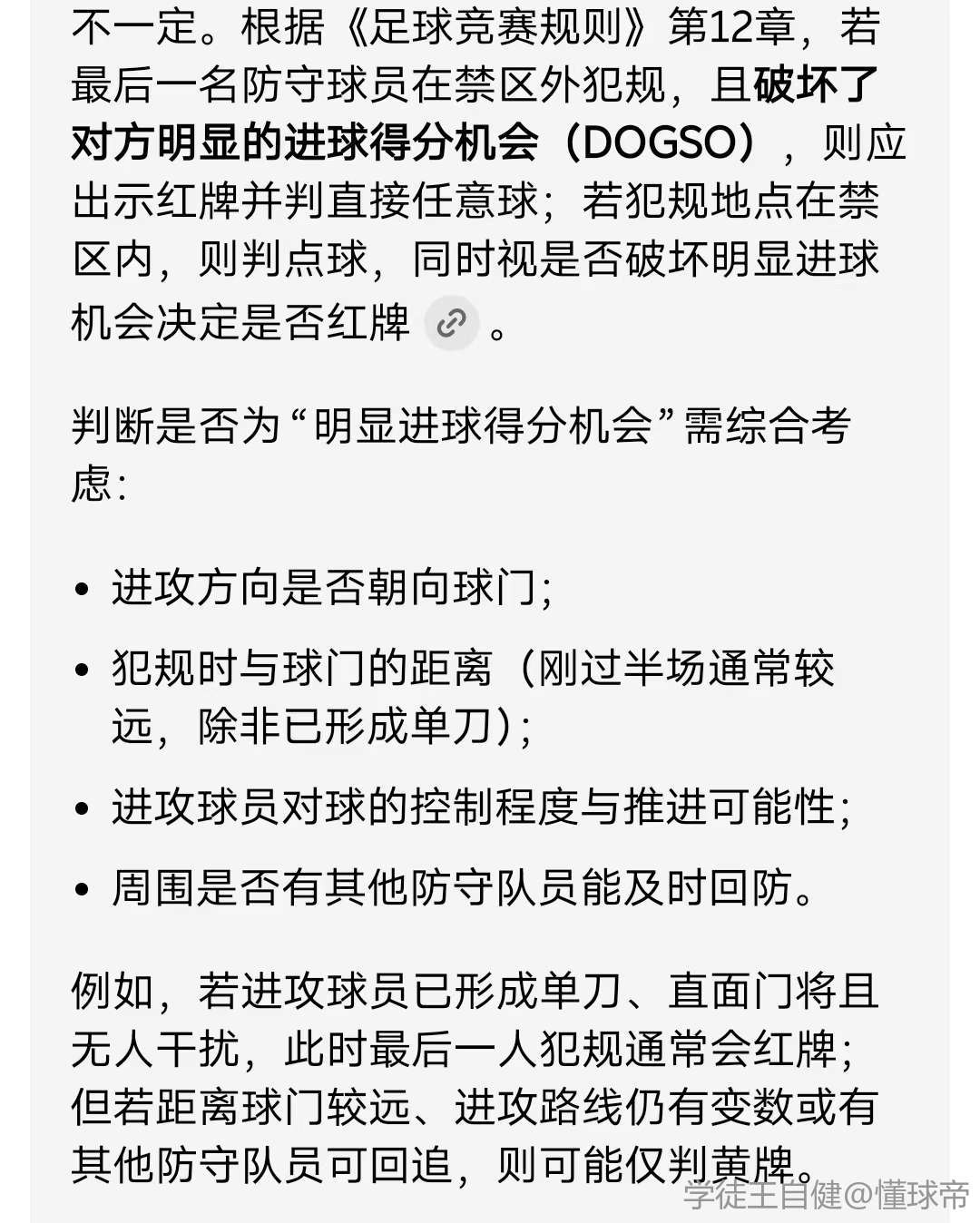Open the citation link icon after 是否红牌
The image size is (980, 1223).
451,323
